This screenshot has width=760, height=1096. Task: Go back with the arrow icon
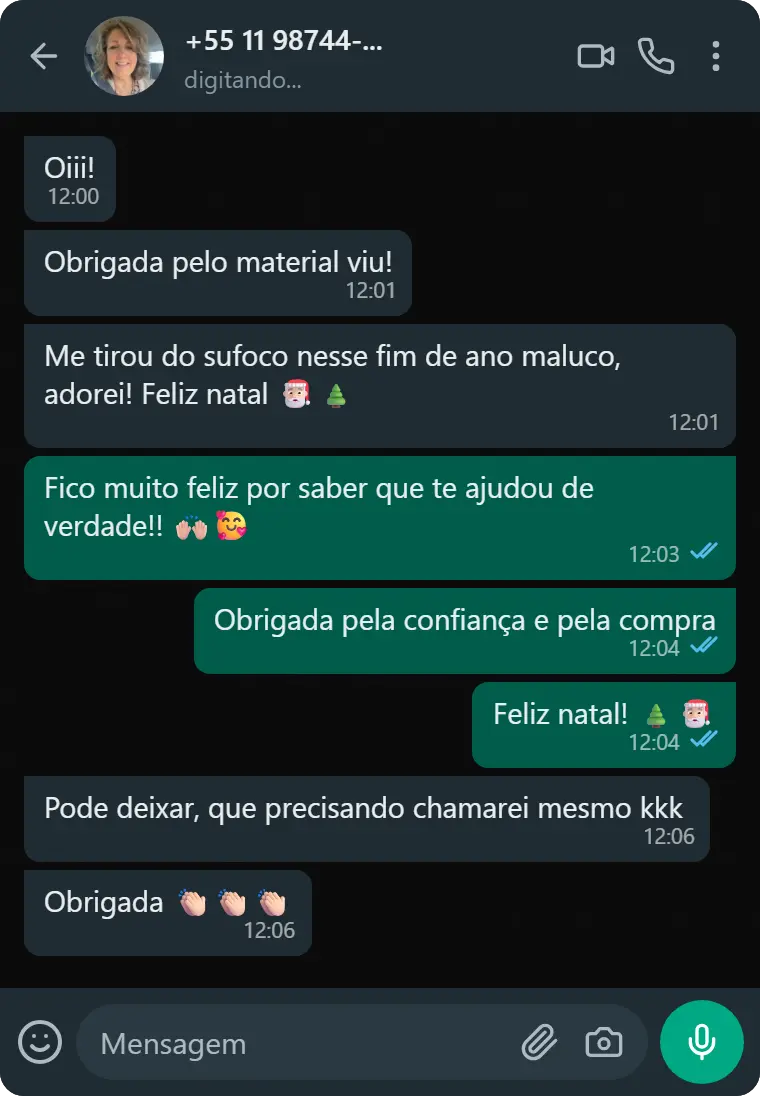(43, 56)
